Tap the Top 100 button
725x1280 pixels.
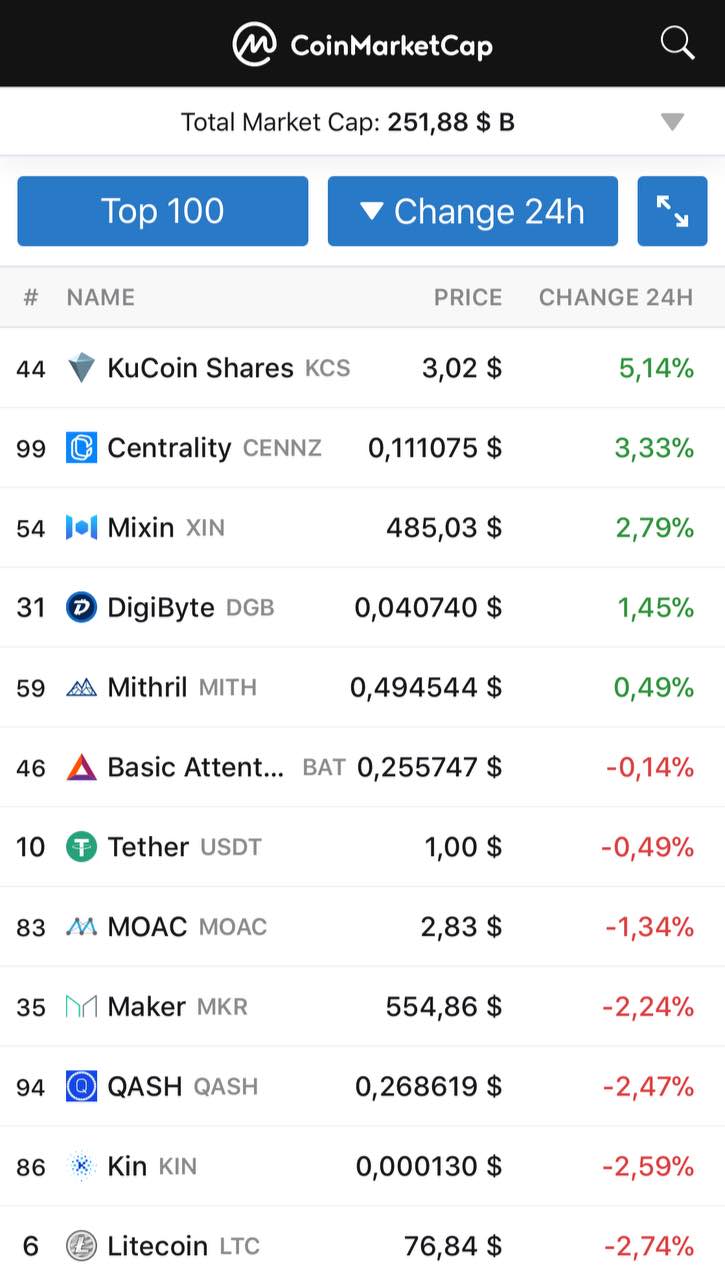pos(163,211)
